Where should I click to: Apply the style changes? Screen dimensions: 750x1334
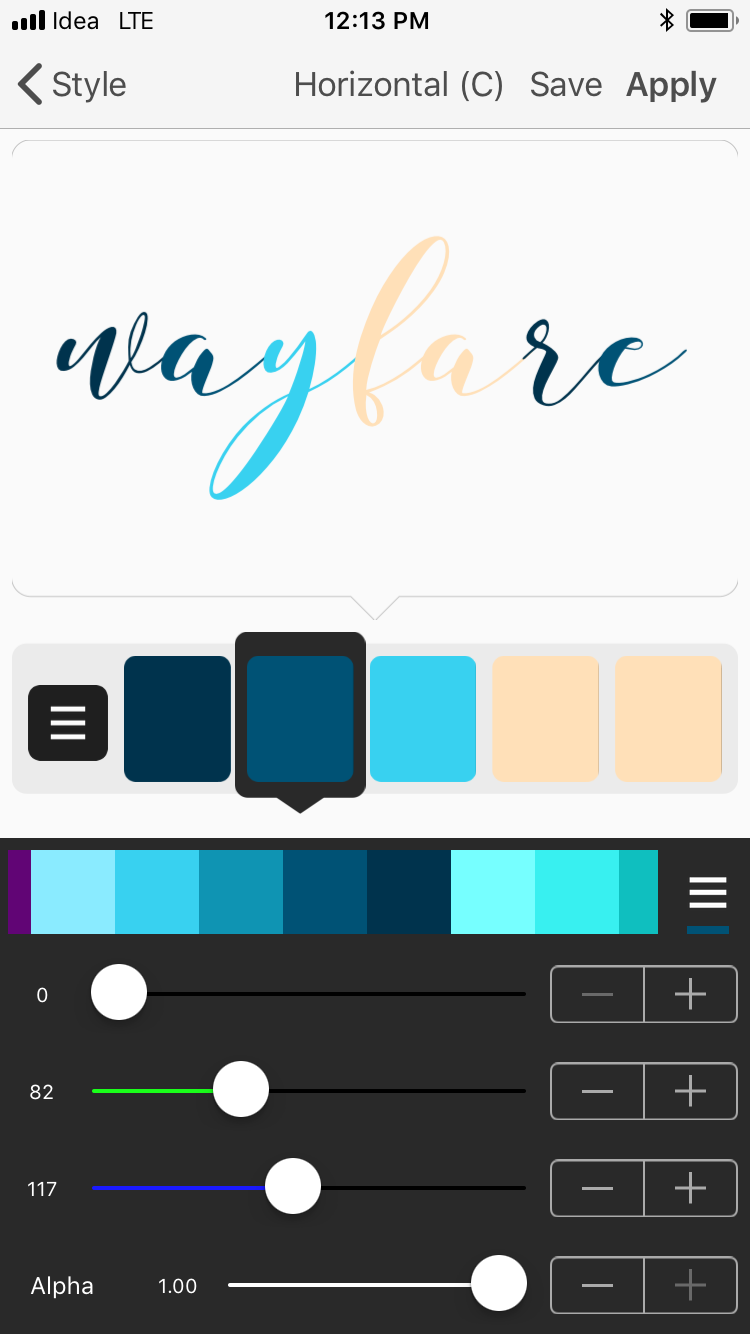(x=671, y=85)
